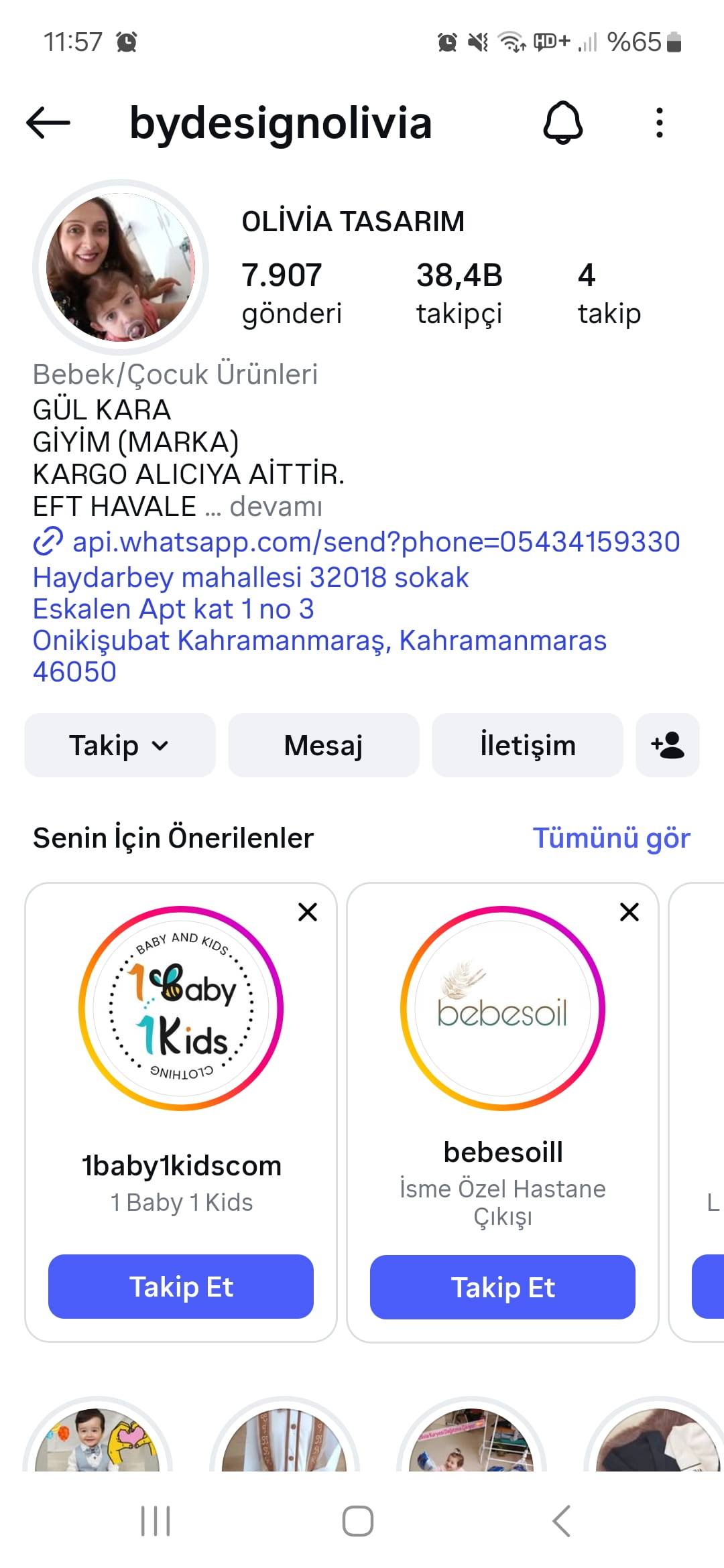Open the 4 takip list

pos(609,293)
